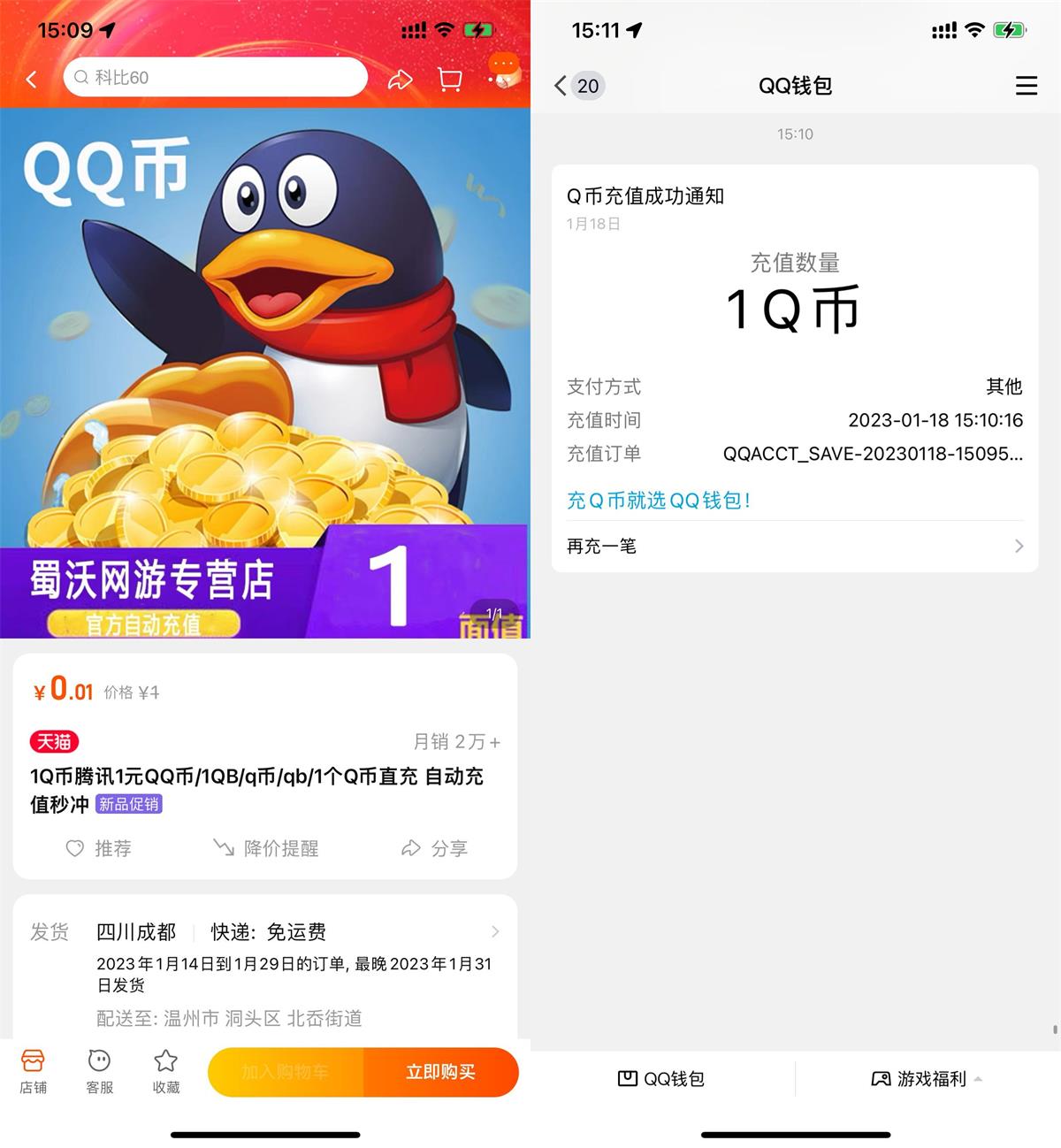
Task: Open the 充Q币就选QQ钱包 link
Action: [x=659, y=501]
